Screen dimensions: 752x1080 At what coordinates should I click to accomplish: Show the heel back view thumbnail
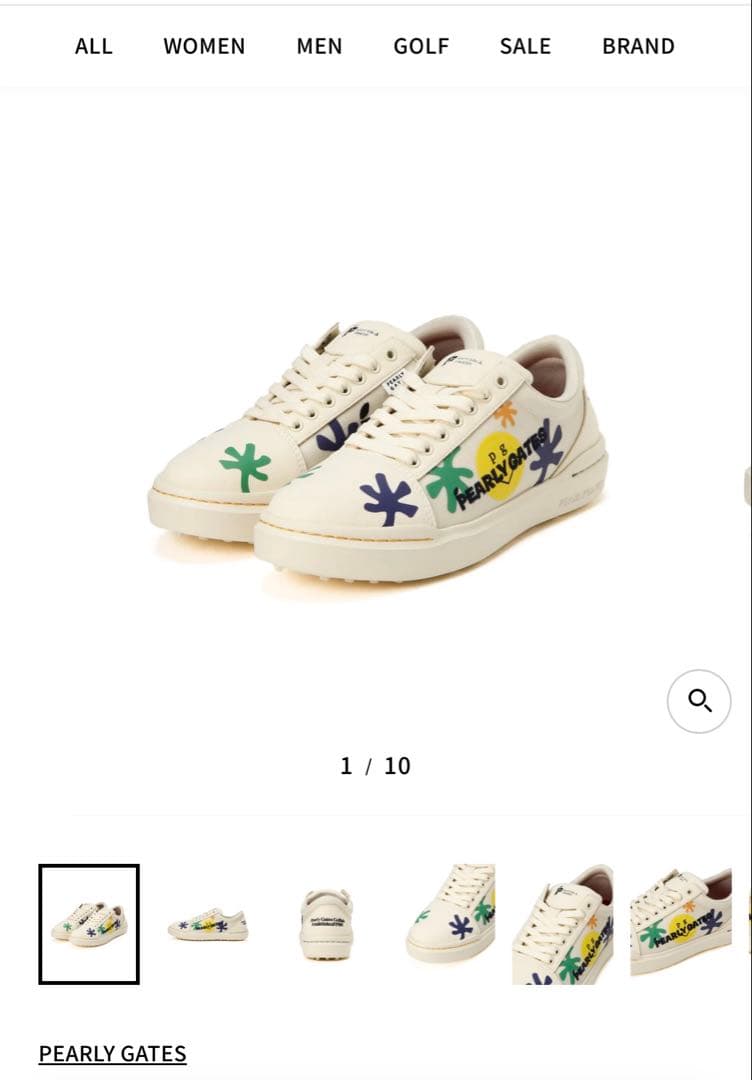(x=326, y=924)
